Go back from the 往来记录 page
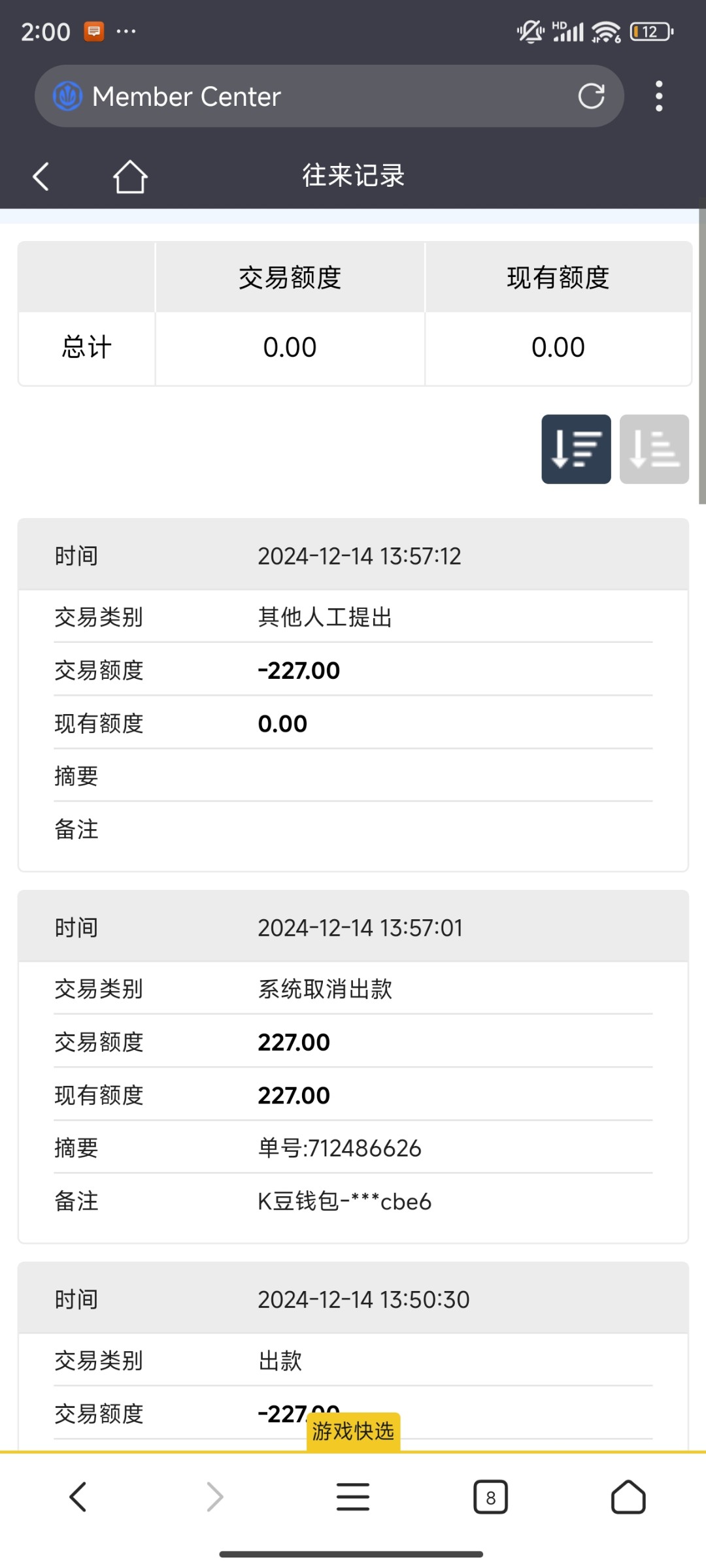This screenshot has height=1568, width=706. pyautogui.click(x=41, y=176)
